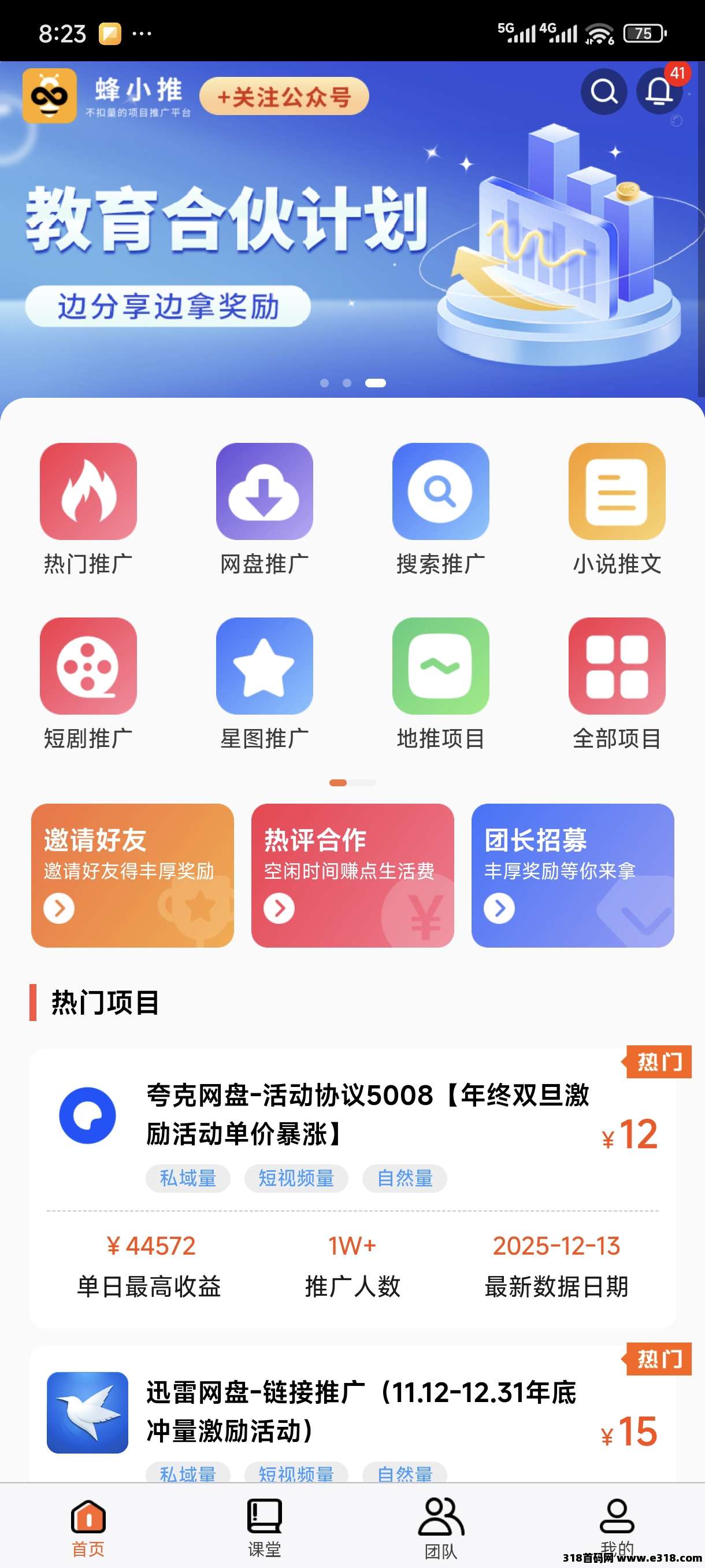The width and height of the screenshot is (705, 1568).
Task: Expand the 邀请好友 card arrow
Action: pos(58,908)
